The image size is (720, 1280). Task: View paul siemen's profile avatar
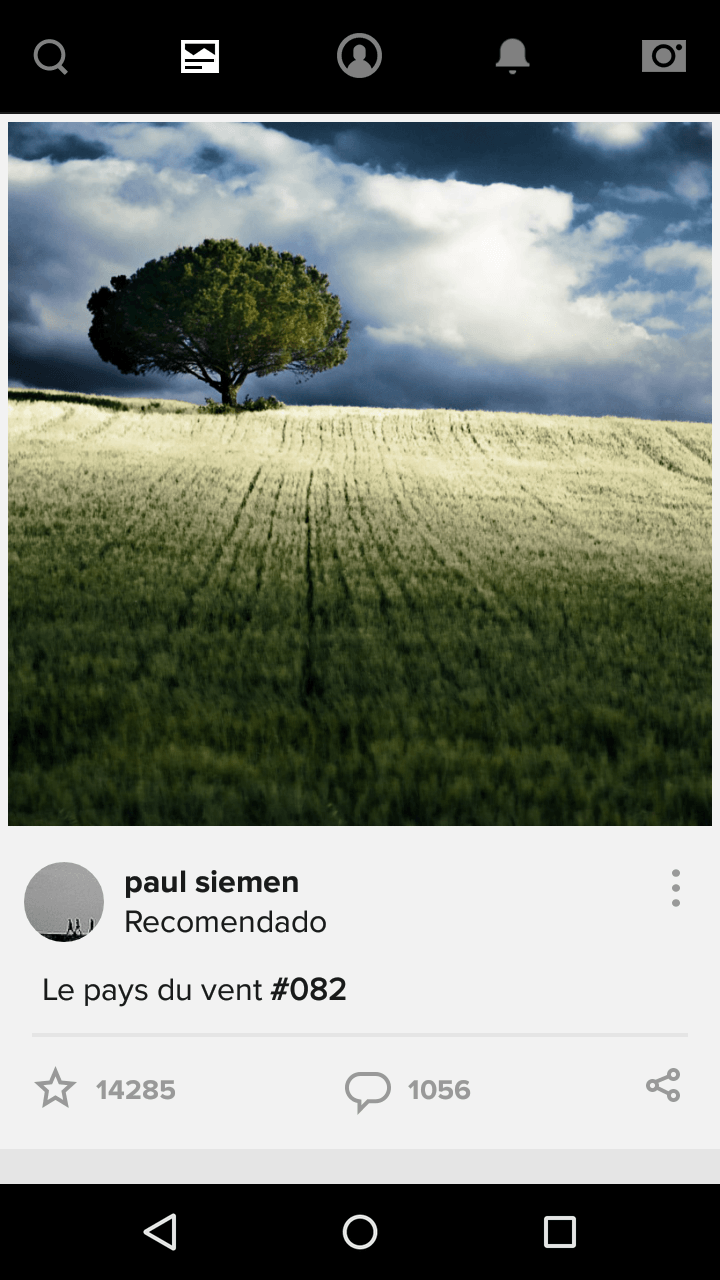pos(64,902)
